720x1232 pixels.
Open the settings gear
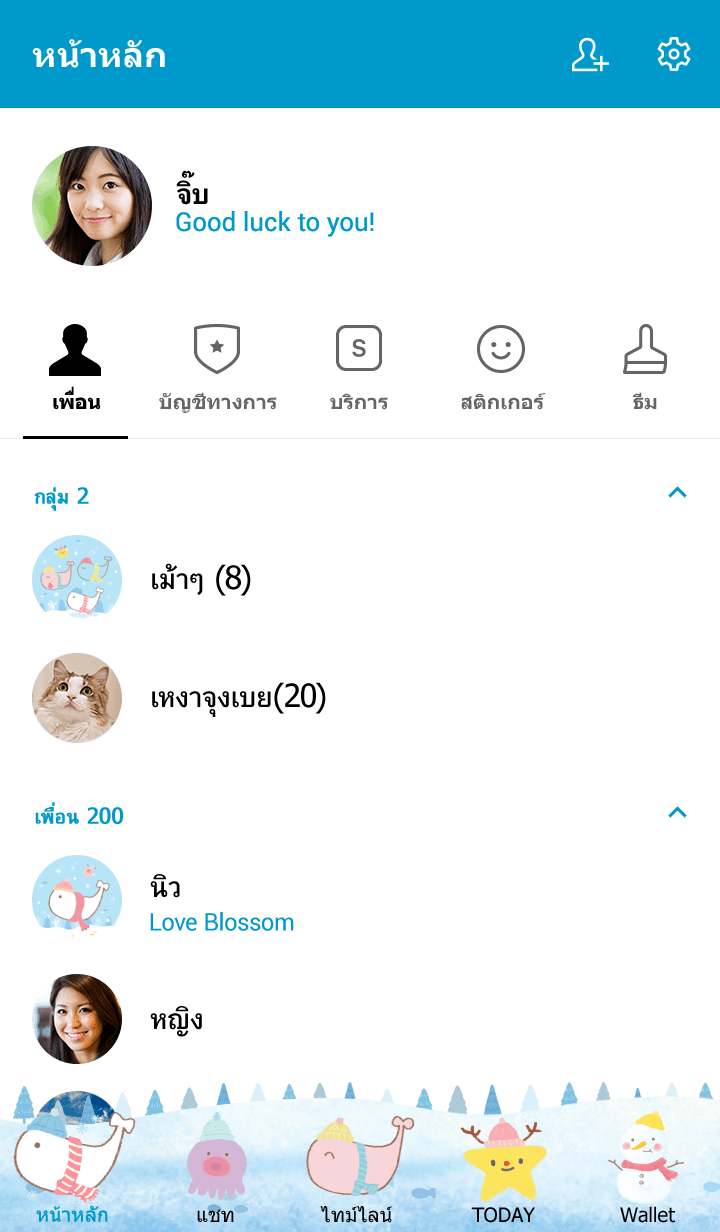(674, 55)
